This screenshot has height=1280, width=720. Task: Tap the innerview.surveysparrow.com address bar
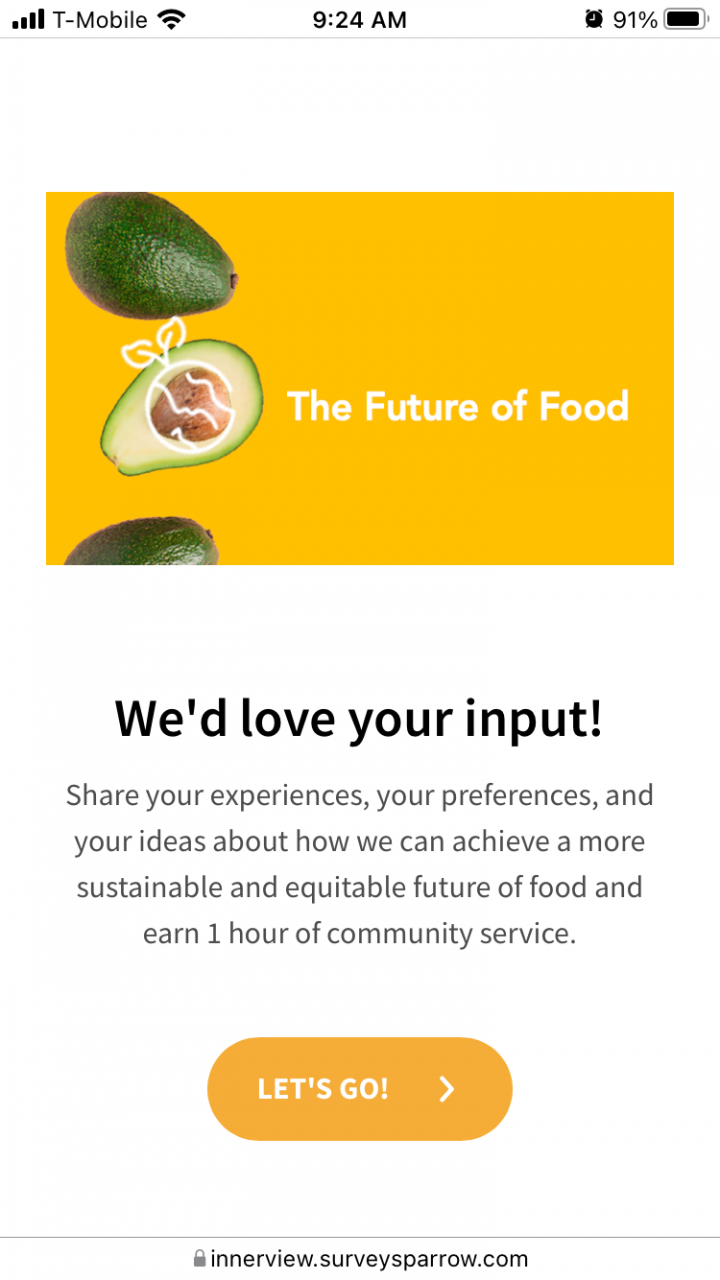pyautogui.click(x=360, y=1258)
